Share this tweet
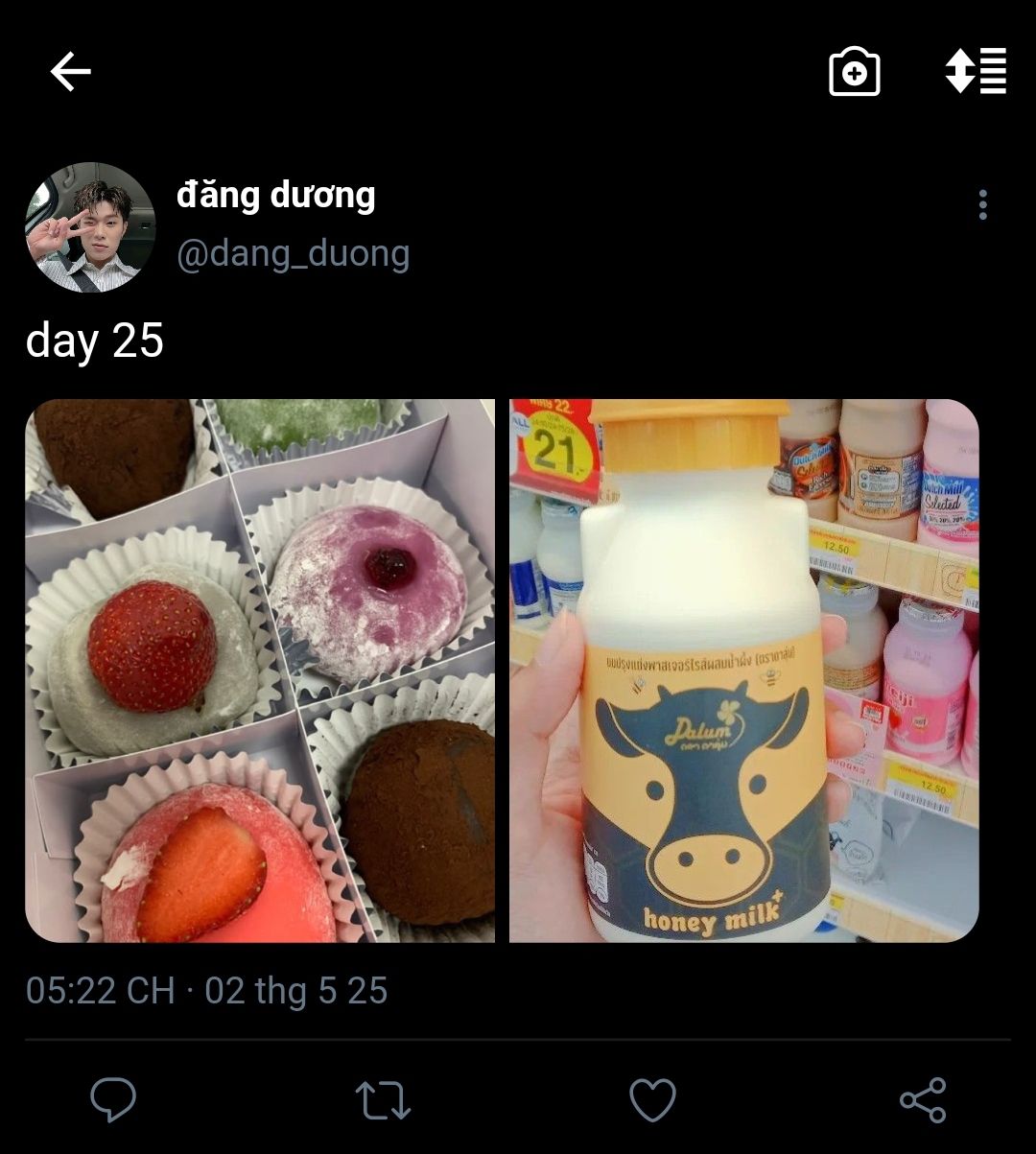The image size is (1036, 1154). pyautogui.click(x=923, y=1100)
